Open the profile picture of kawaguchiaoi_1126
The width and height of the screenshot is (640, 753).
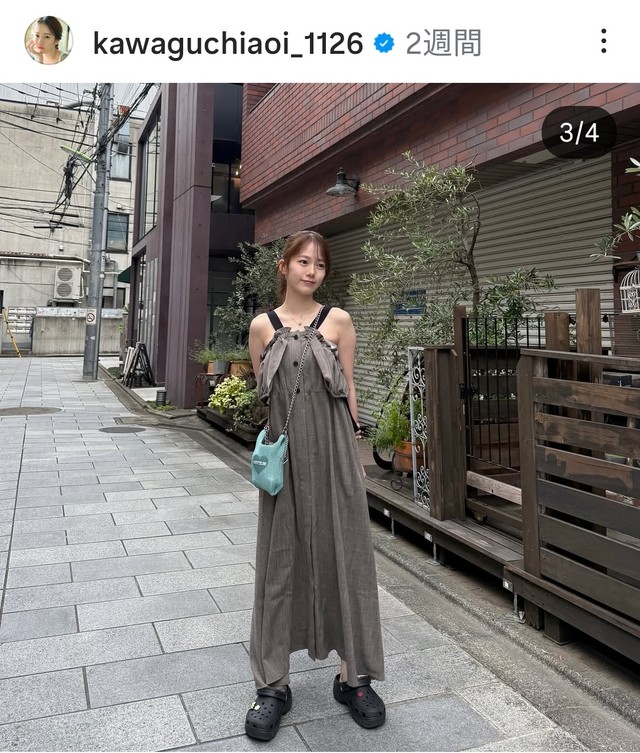coord(47,41)
